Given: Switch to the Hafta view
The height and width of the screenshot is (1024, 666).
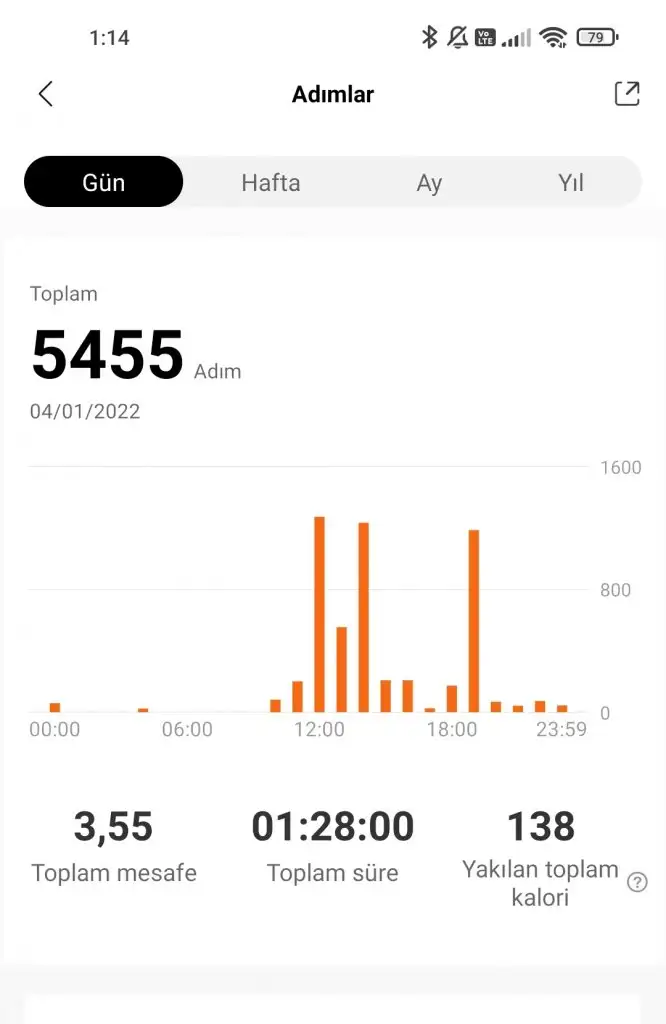Looking at the screenshot, I should [270, 182].
